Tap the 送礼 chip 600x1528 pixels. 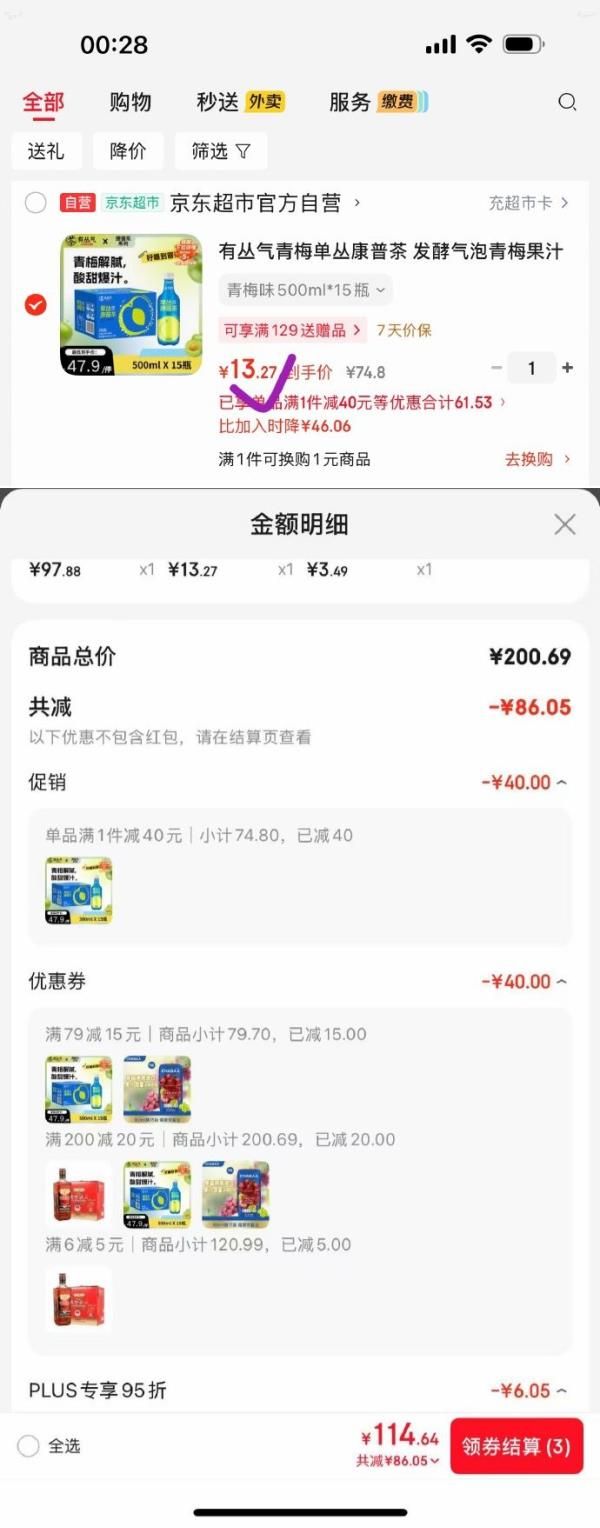pos(46,151)
